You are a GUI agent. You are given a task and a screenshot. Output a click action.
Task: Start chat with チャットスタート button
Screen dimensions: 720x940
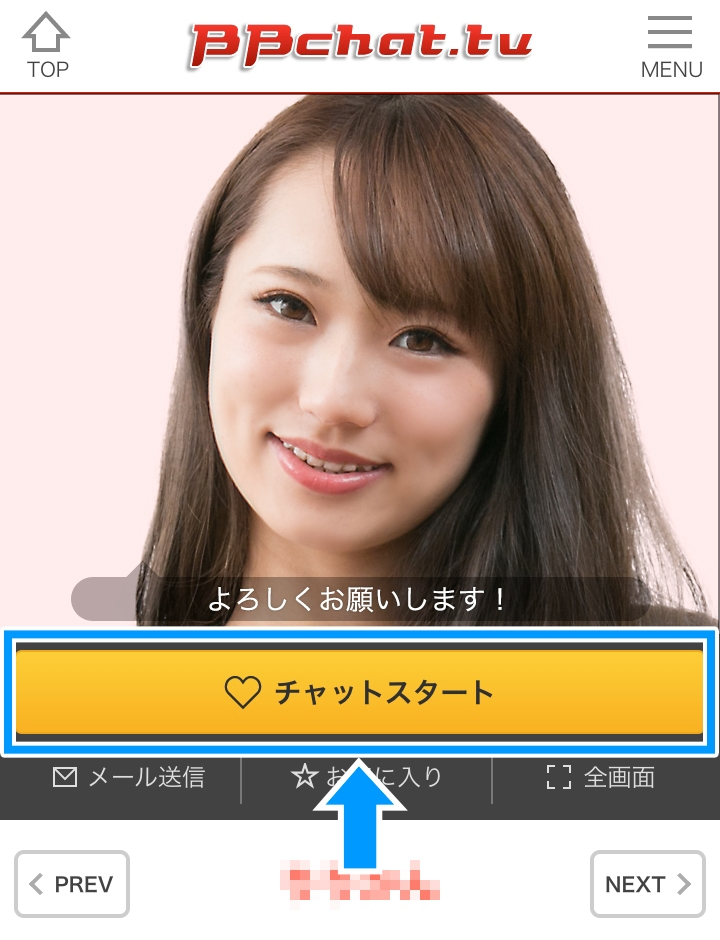[x=360, y=692]
